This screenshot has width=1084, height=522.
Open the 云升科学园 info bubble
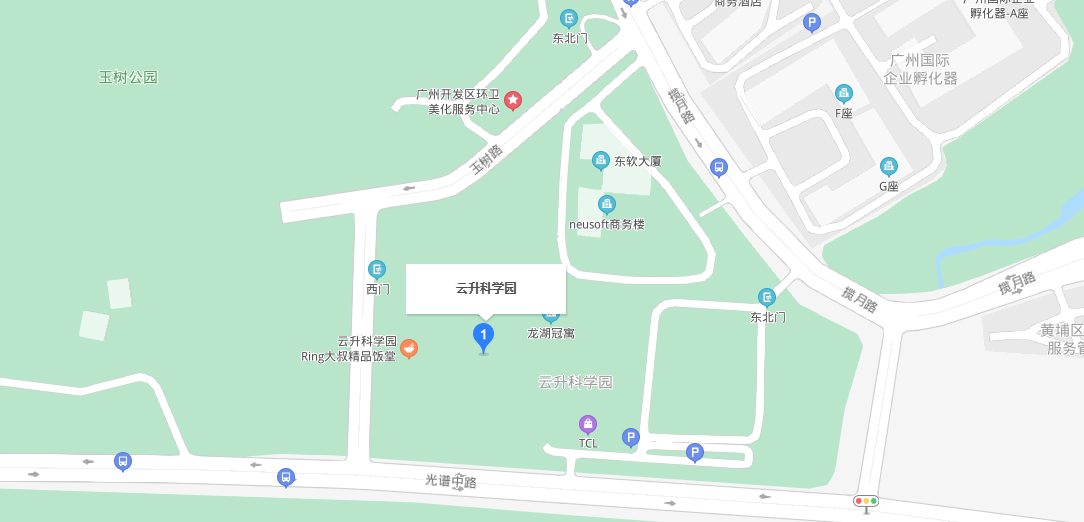coord(486,289)
